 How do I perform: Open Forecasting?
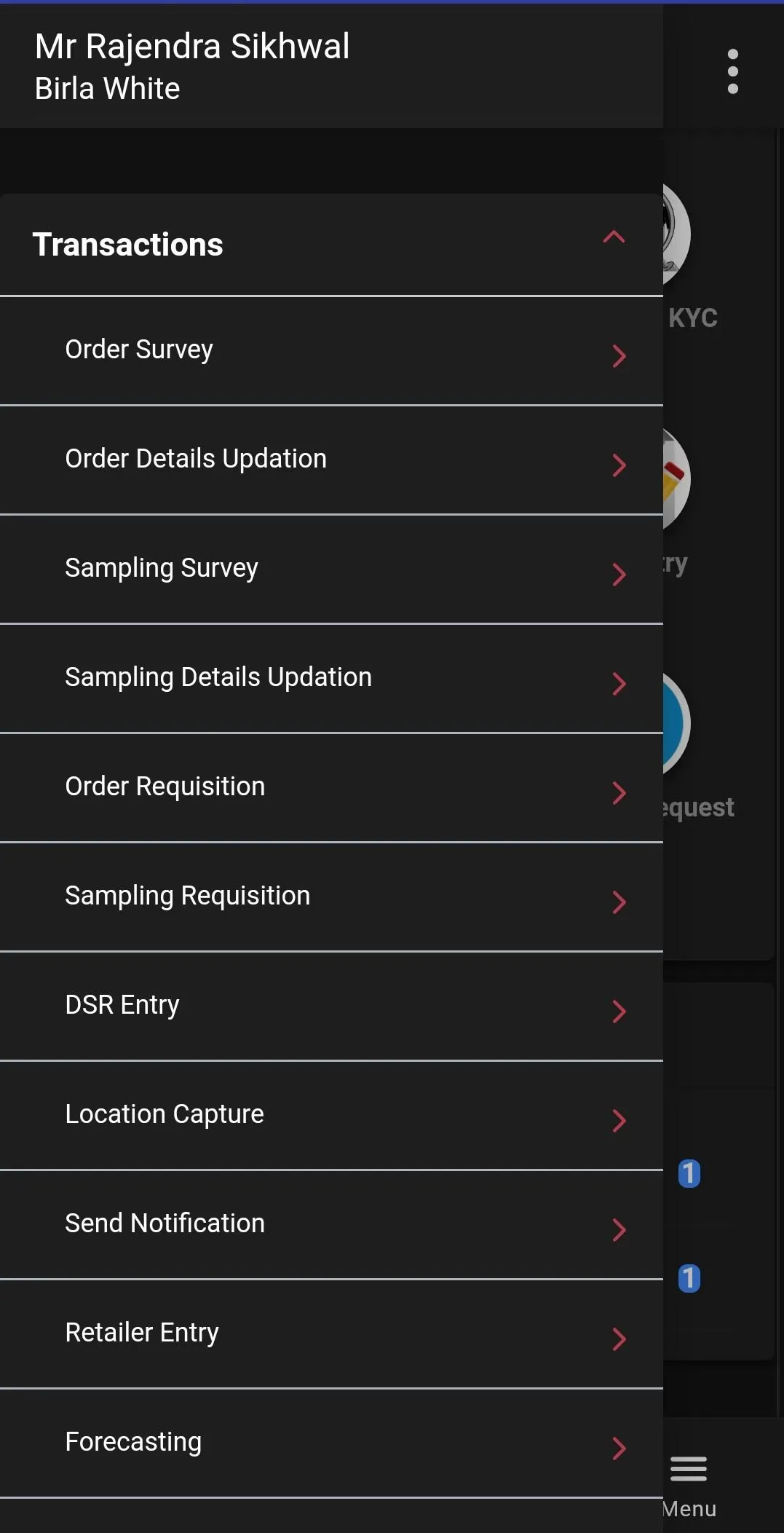point(331,1443)
